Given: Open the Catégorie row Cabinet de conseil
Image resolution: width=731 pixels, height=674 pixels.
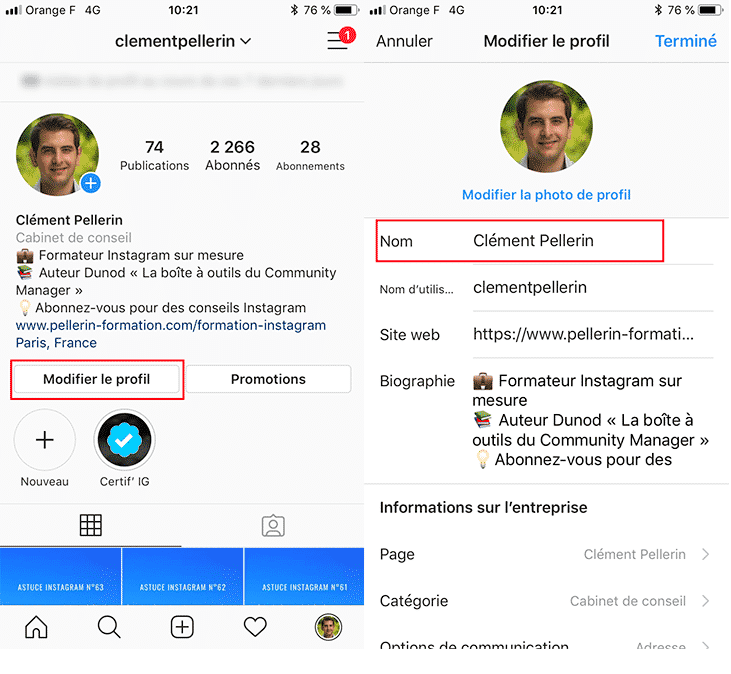Looking at the screenshot, I should coord(546,601).
